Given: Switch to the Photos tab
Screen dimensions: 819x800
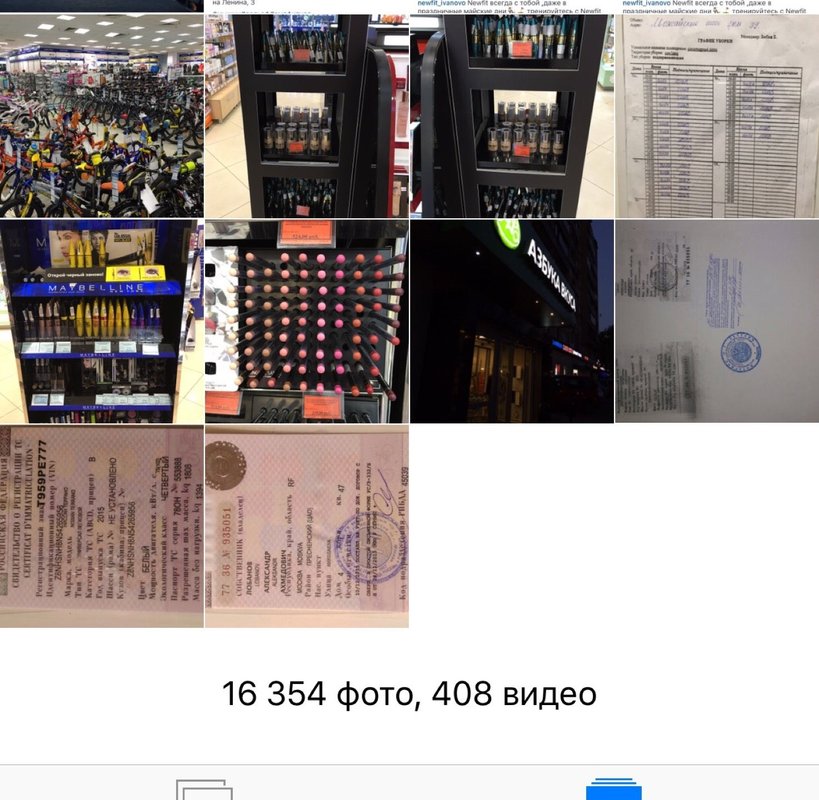Looking at the screenshot, I should (204, 789).
